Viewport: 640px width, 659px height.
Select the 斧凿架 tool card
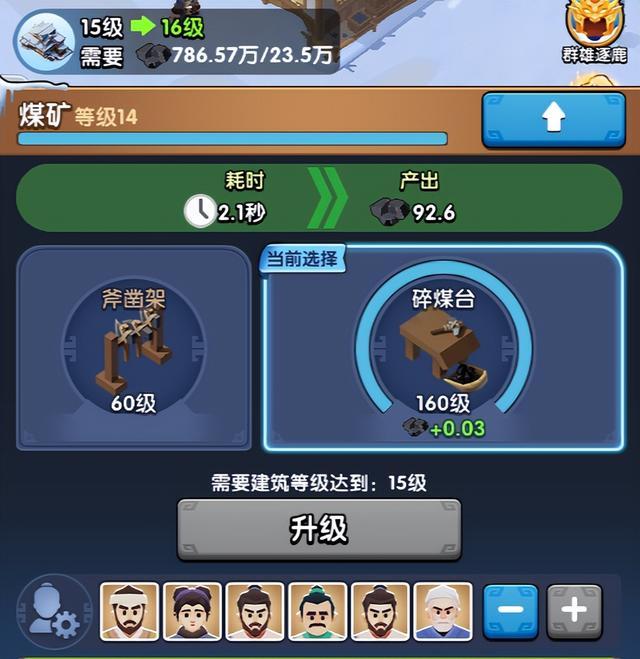135,348
